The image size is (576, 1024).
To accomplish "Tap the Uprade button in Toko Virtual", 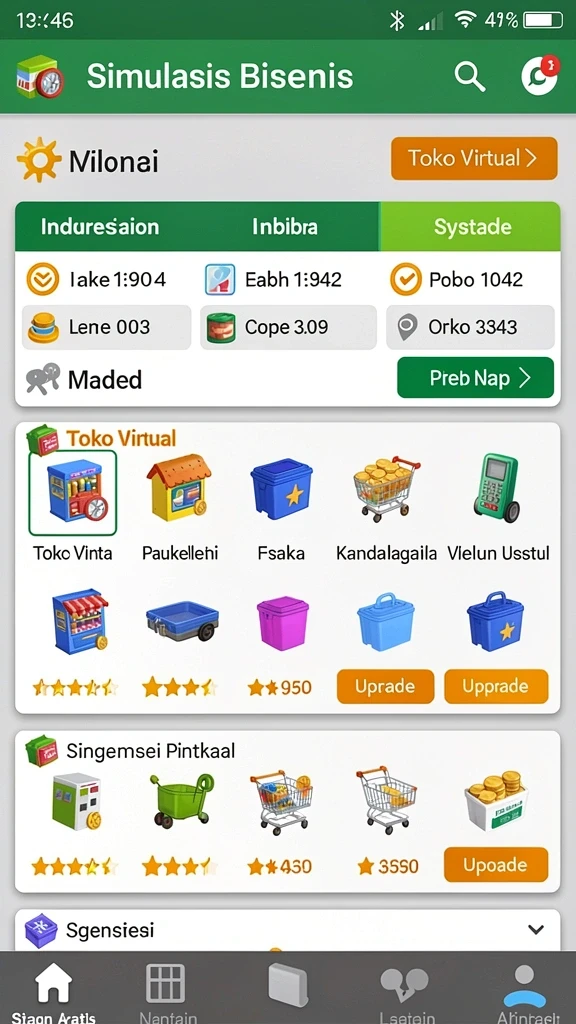I will click(385, 686).
